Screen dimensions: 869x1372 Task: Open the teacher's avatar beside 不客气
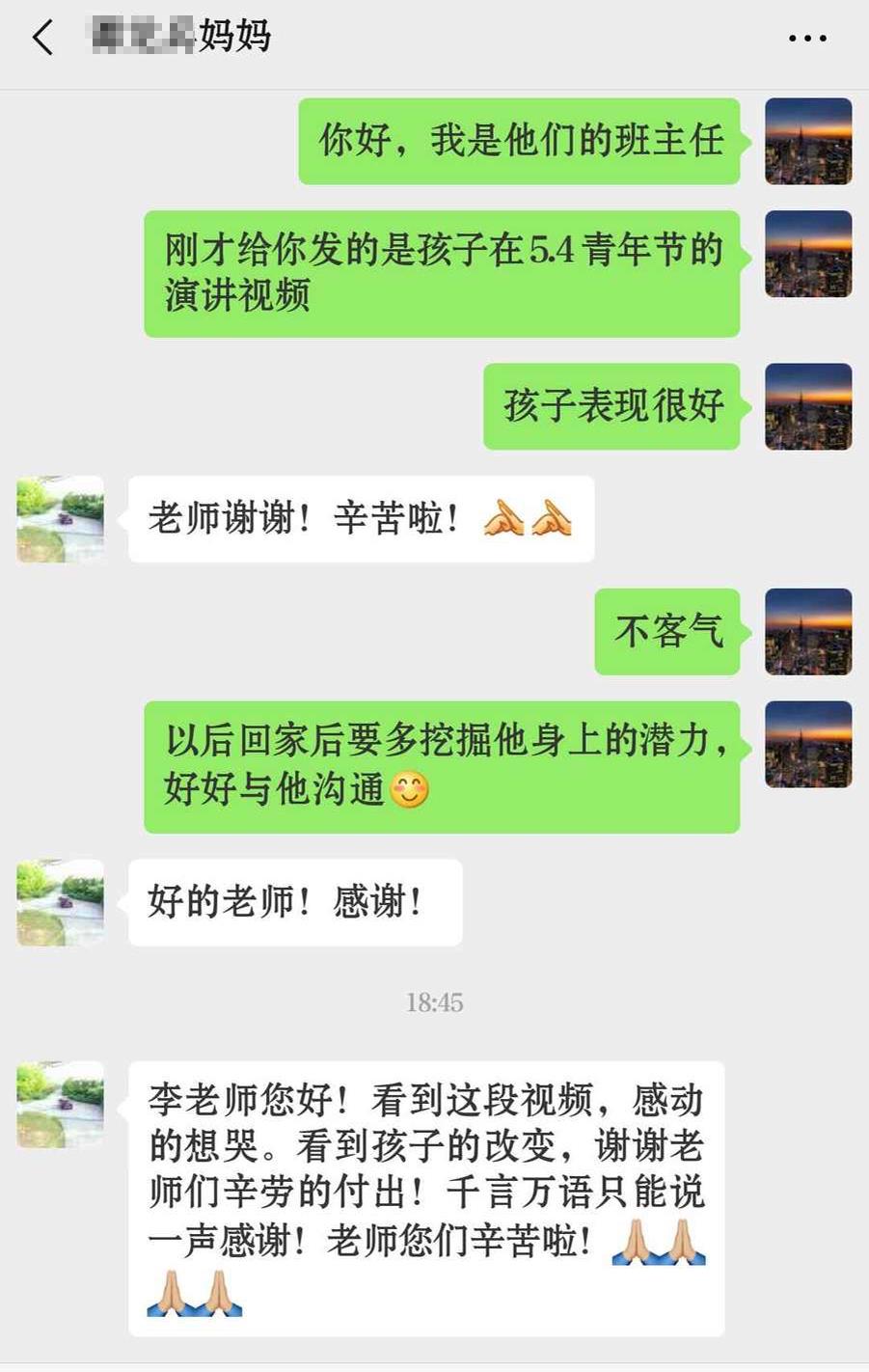[x=807, y=631]
